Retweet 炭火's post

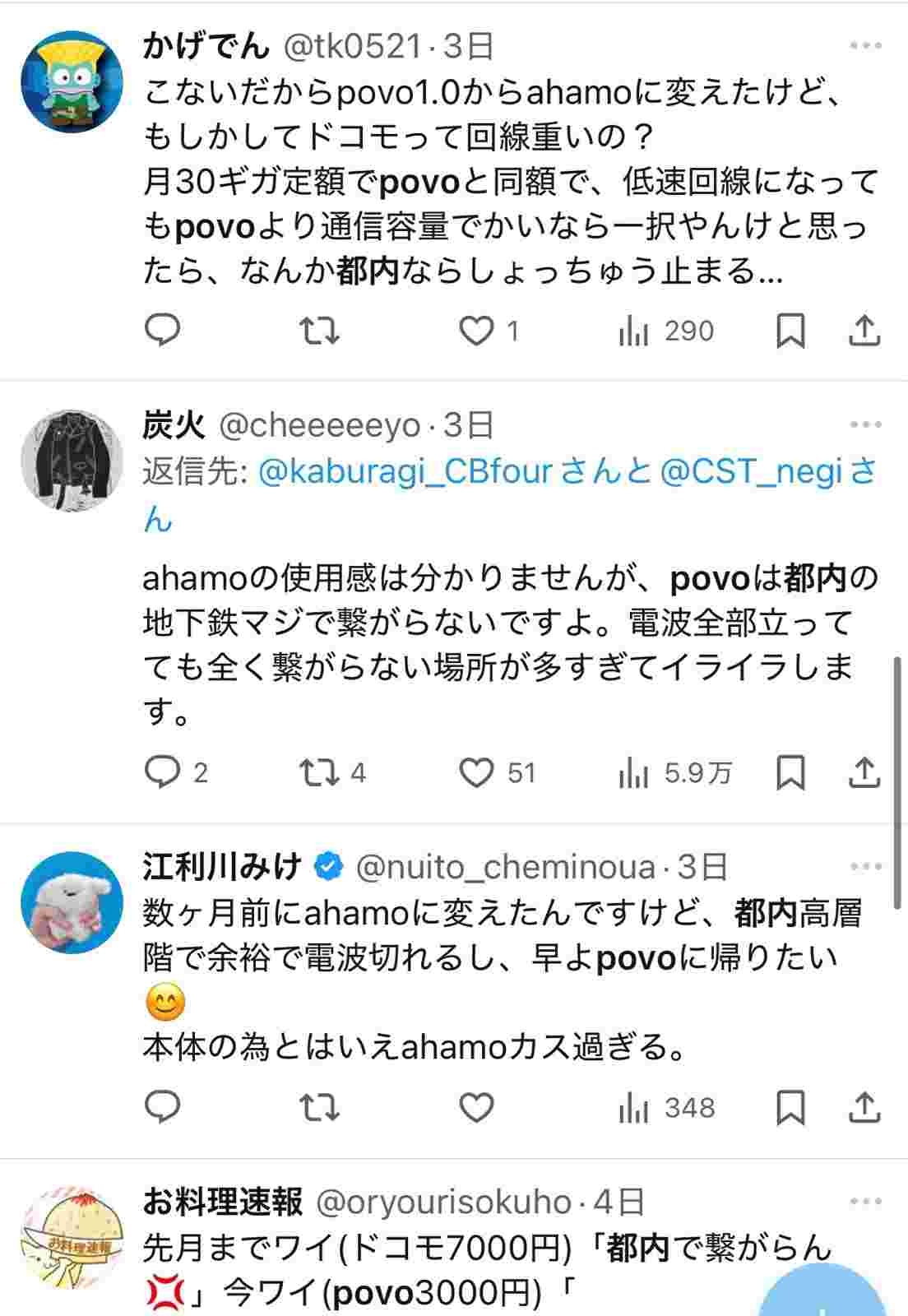point(318,772)
